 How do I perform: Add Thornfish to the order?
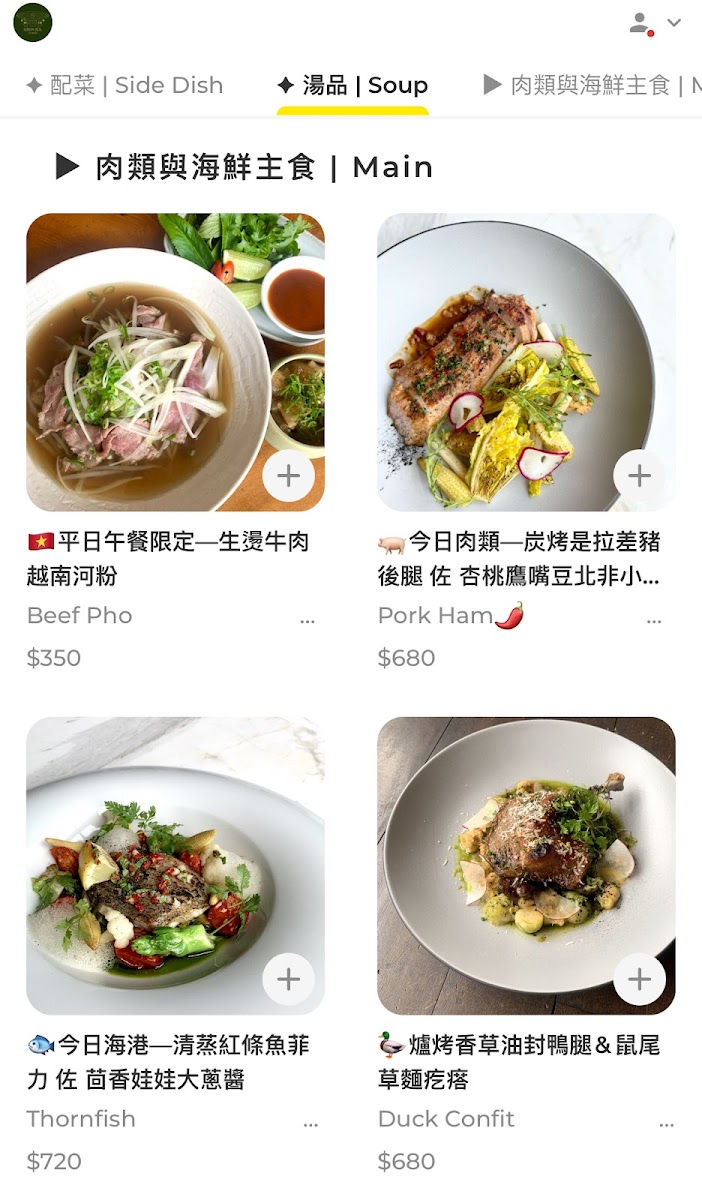pos(288,979)
